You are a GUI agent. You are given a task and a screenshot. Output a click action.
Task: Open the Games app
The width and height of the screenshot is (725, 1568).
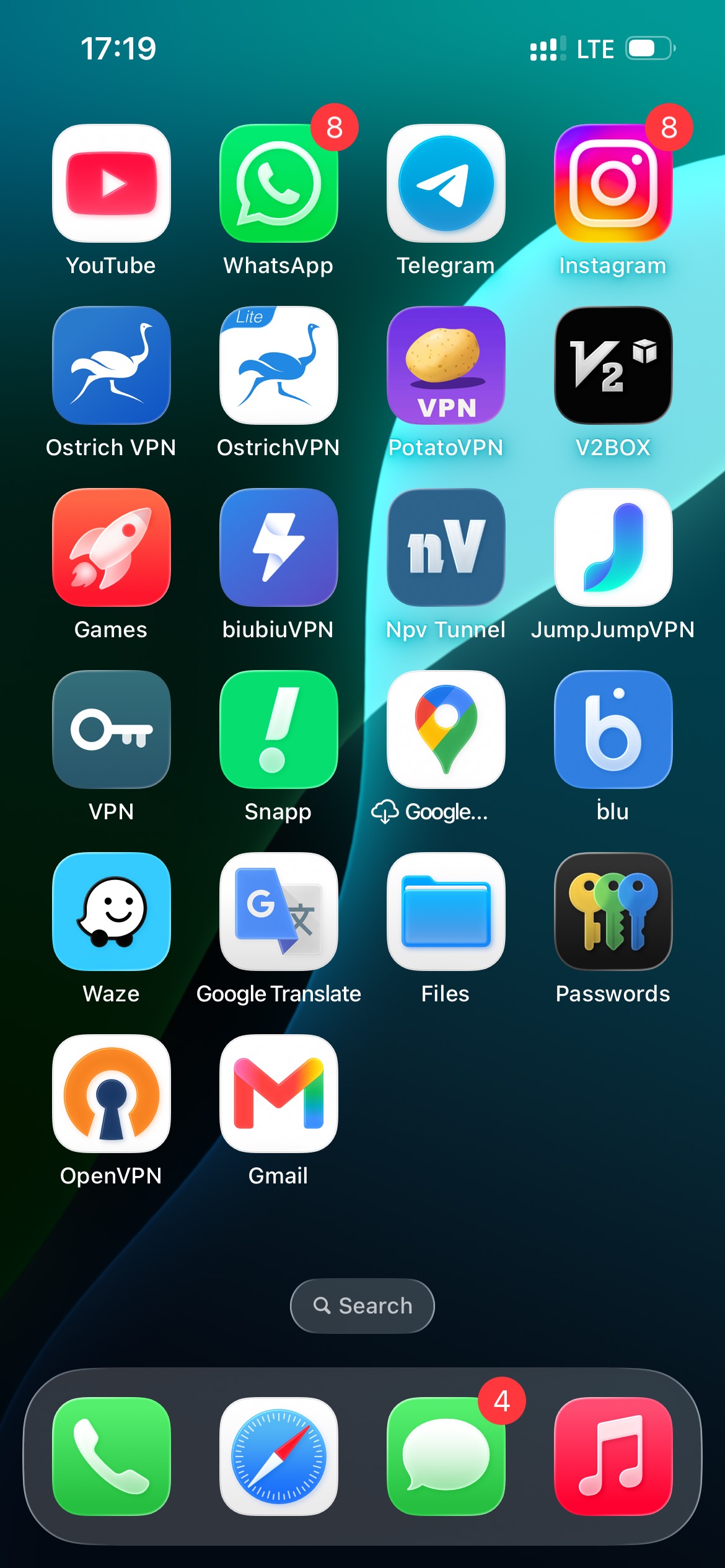[x=112, y=547]
